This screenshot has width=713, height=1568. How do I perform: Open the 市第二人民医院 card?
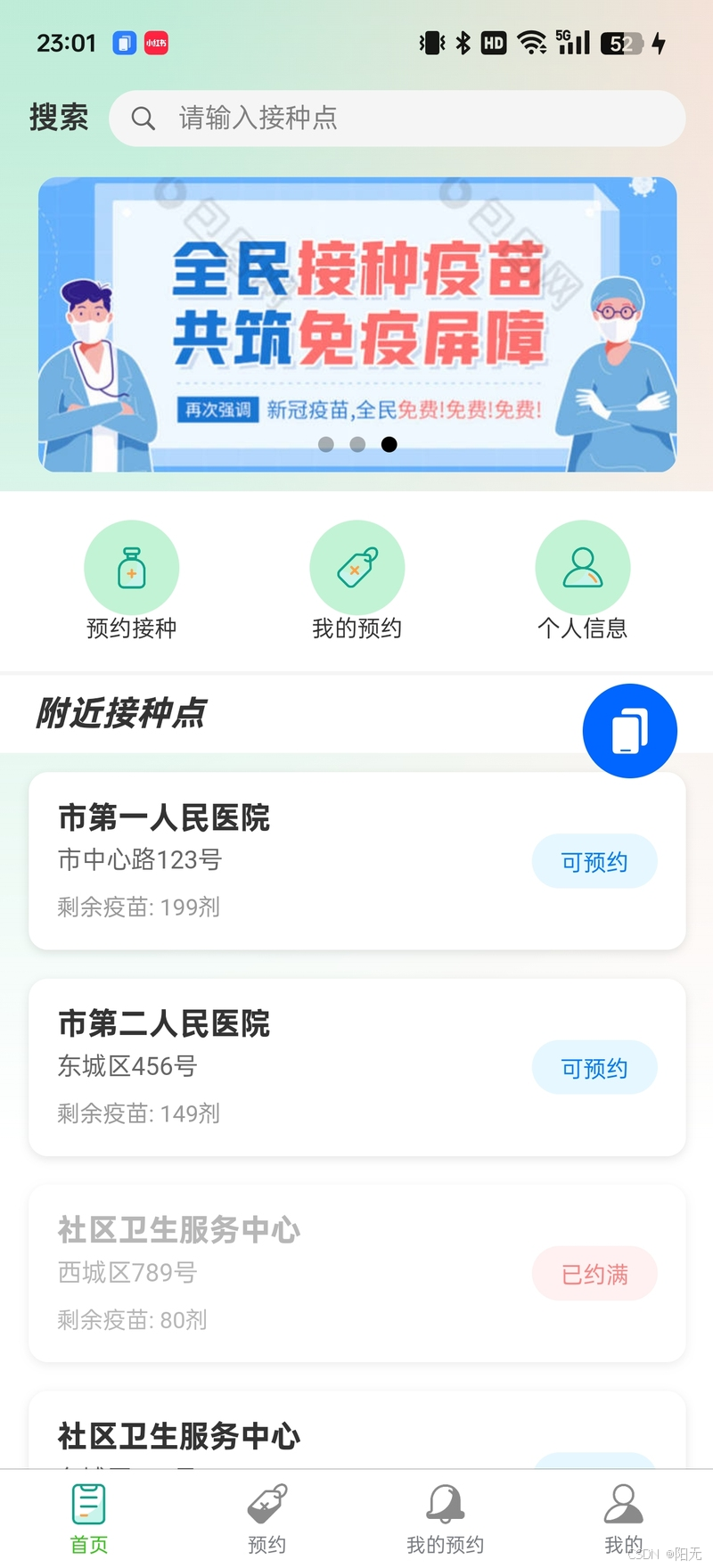click(x=267, y=1067)
